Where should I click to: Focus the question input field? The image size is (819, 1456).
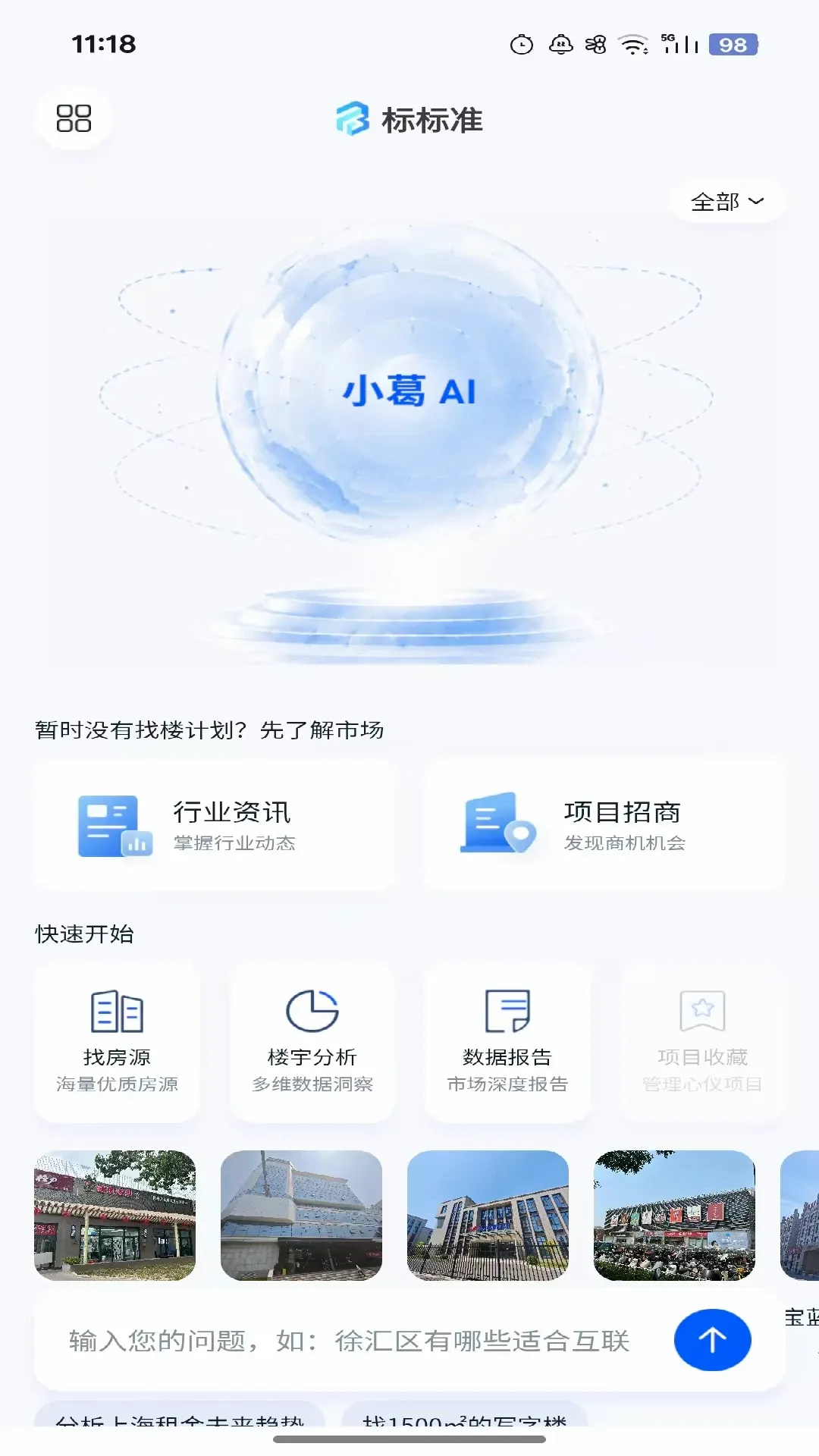(350, 1341)
